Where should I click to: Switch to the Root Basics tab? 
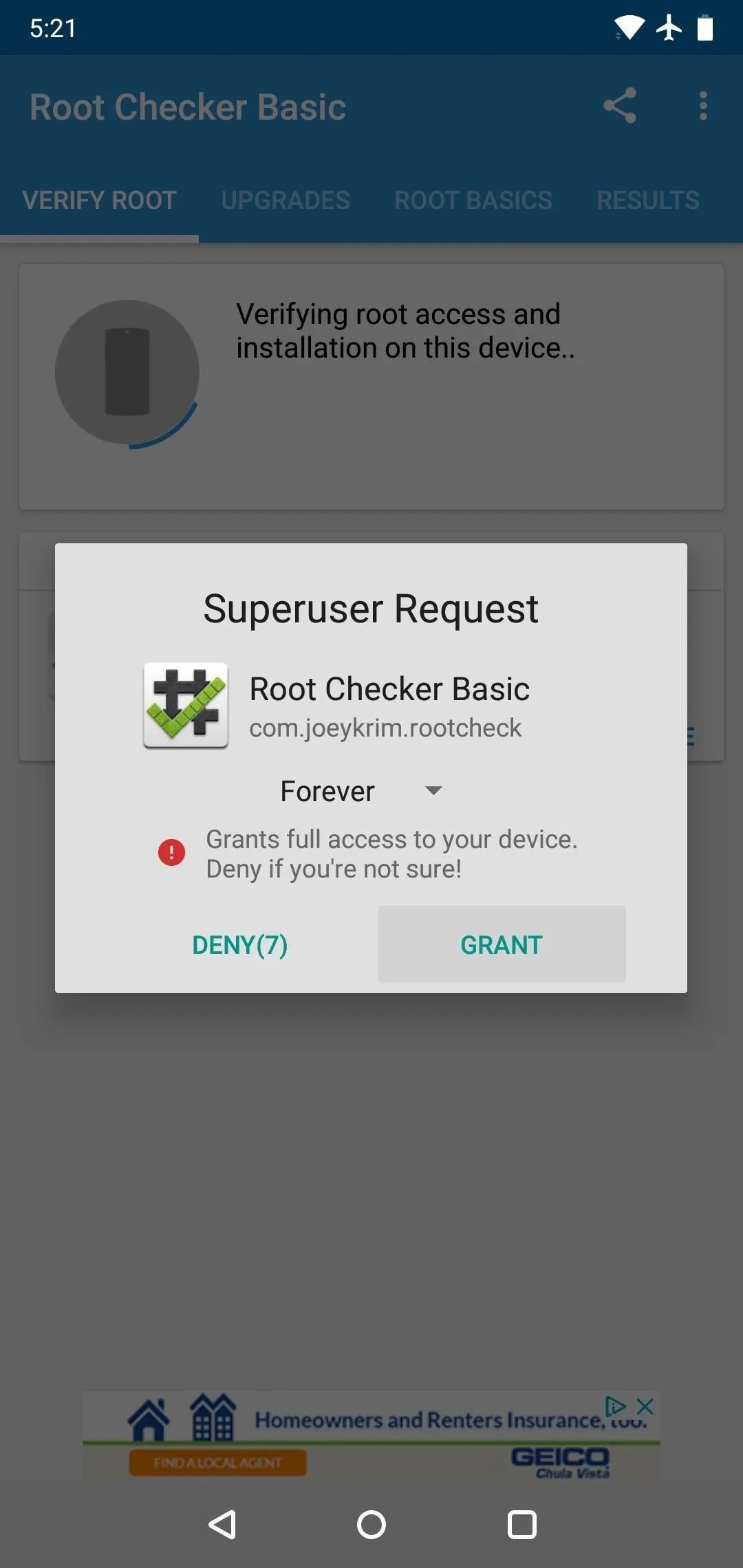tap(473, 200)
